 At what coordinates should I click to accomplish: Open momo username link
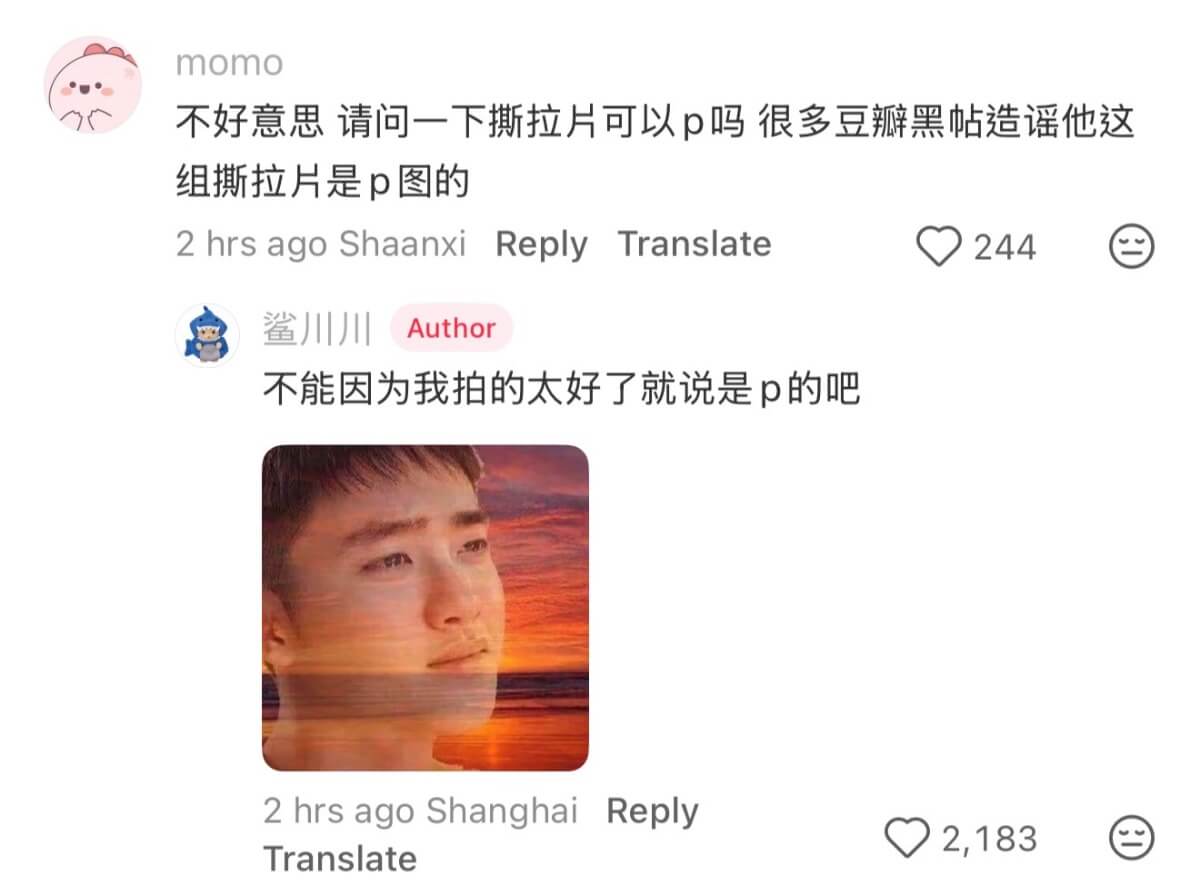click(x=229, y=63)
